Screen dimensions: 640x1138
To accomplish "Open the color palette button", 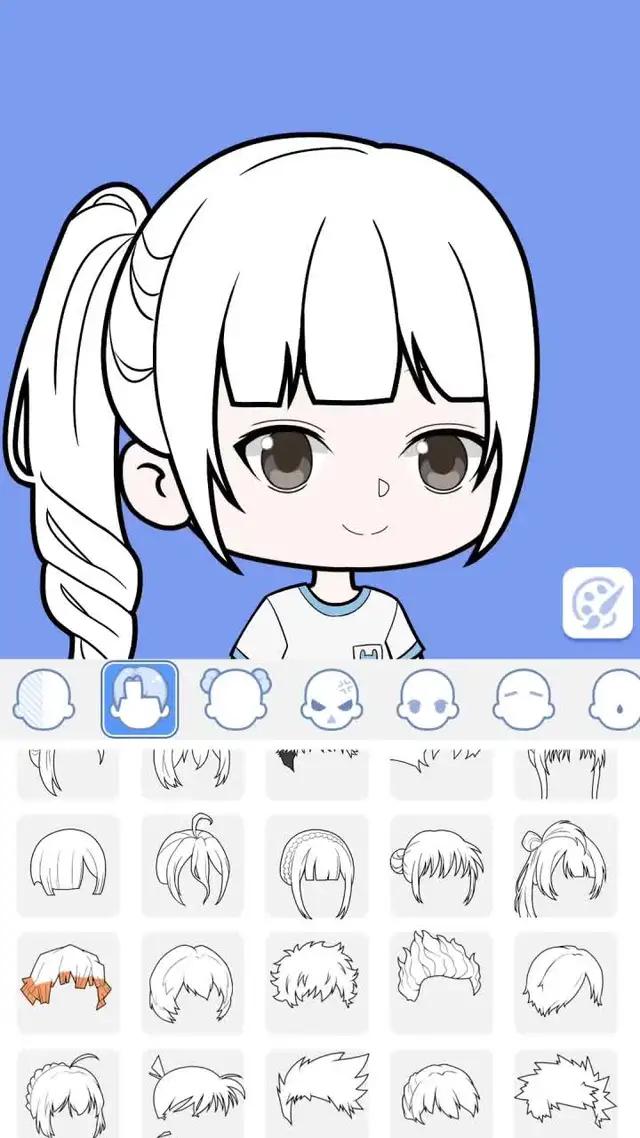I will pos(597,603).
